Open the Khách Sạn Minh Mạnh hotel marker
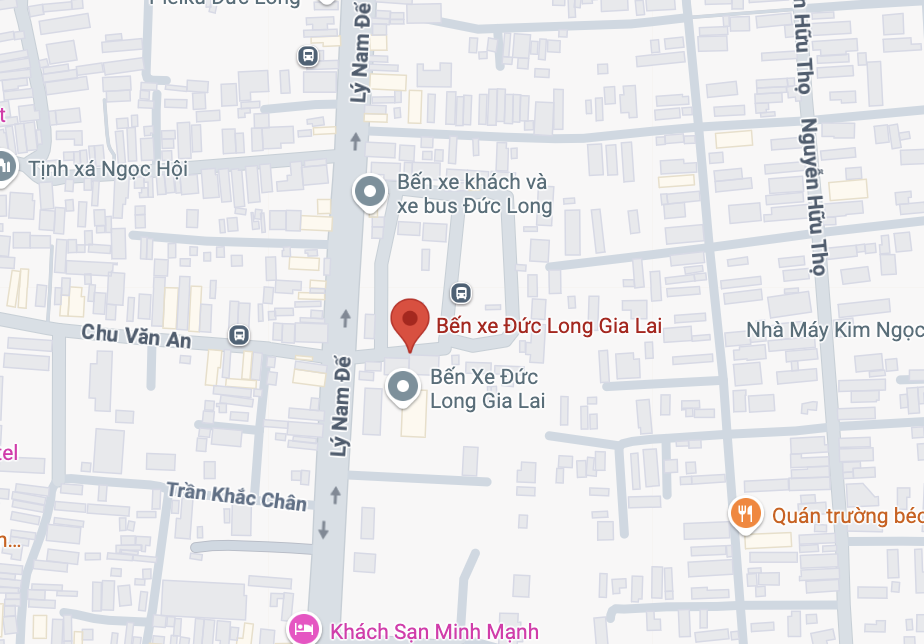Image resolution: width=924 pixels, height=644 pixels. (303, 629)
